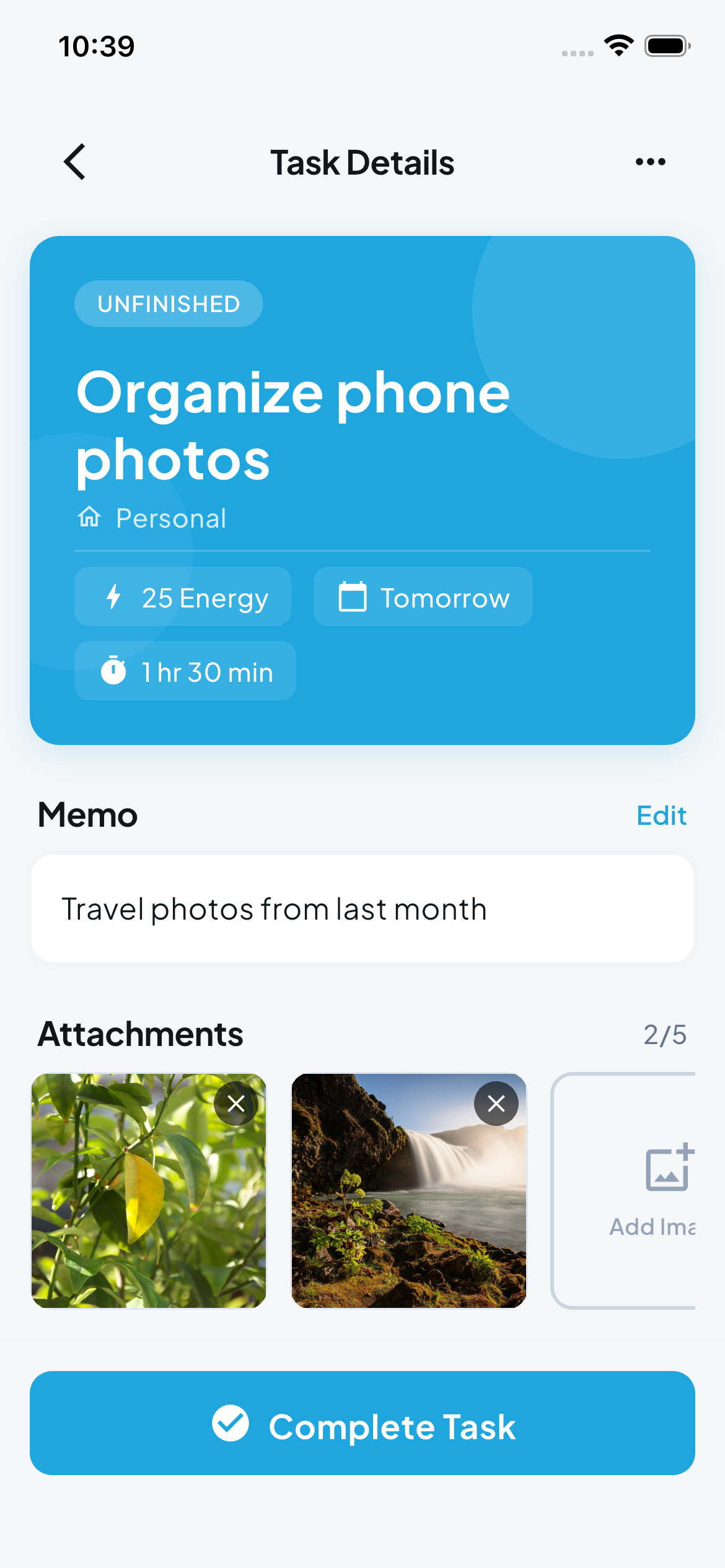This screenshot has height=1568, width=725.
Task: Mark the task as complete
Action: (x=362, y=1423)
